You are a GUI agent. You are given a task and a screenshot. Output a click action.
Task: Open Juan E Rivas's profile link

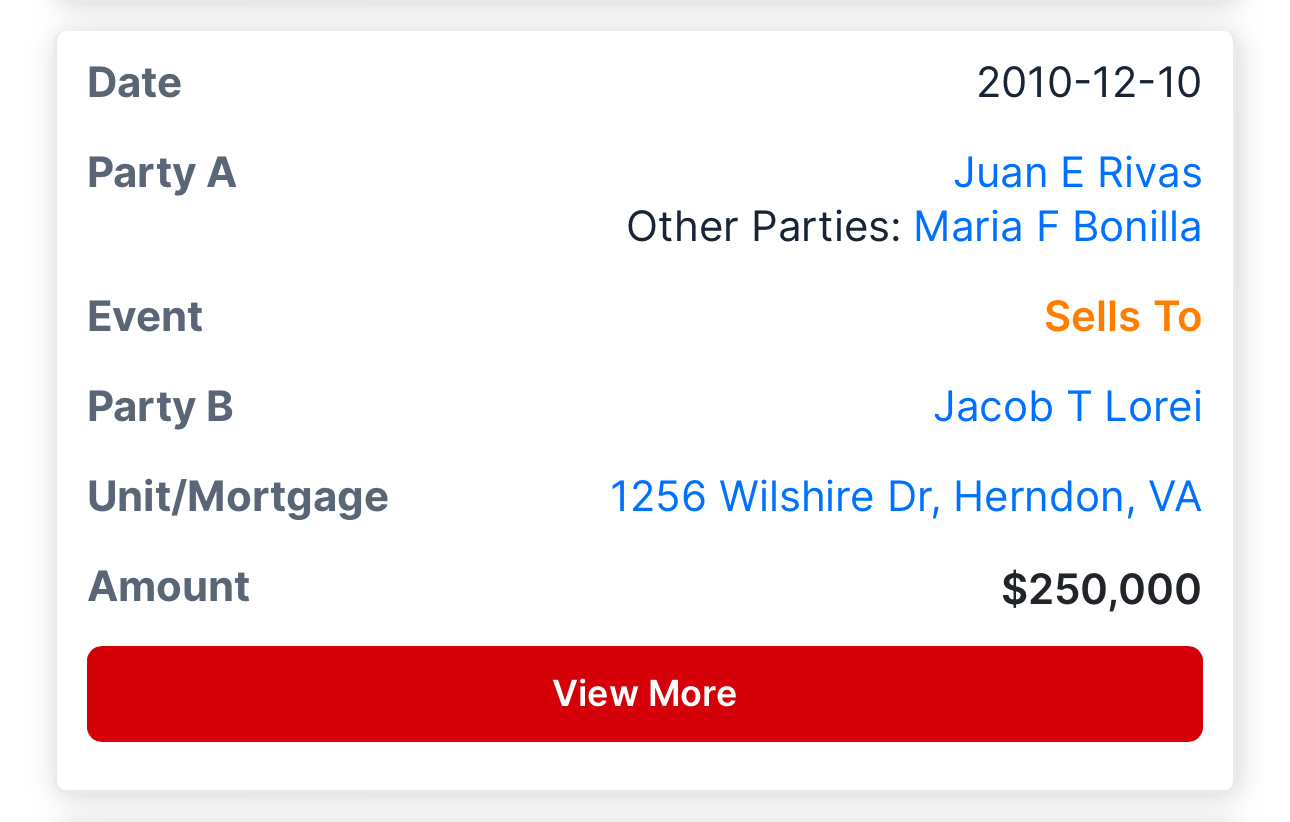1077,172
